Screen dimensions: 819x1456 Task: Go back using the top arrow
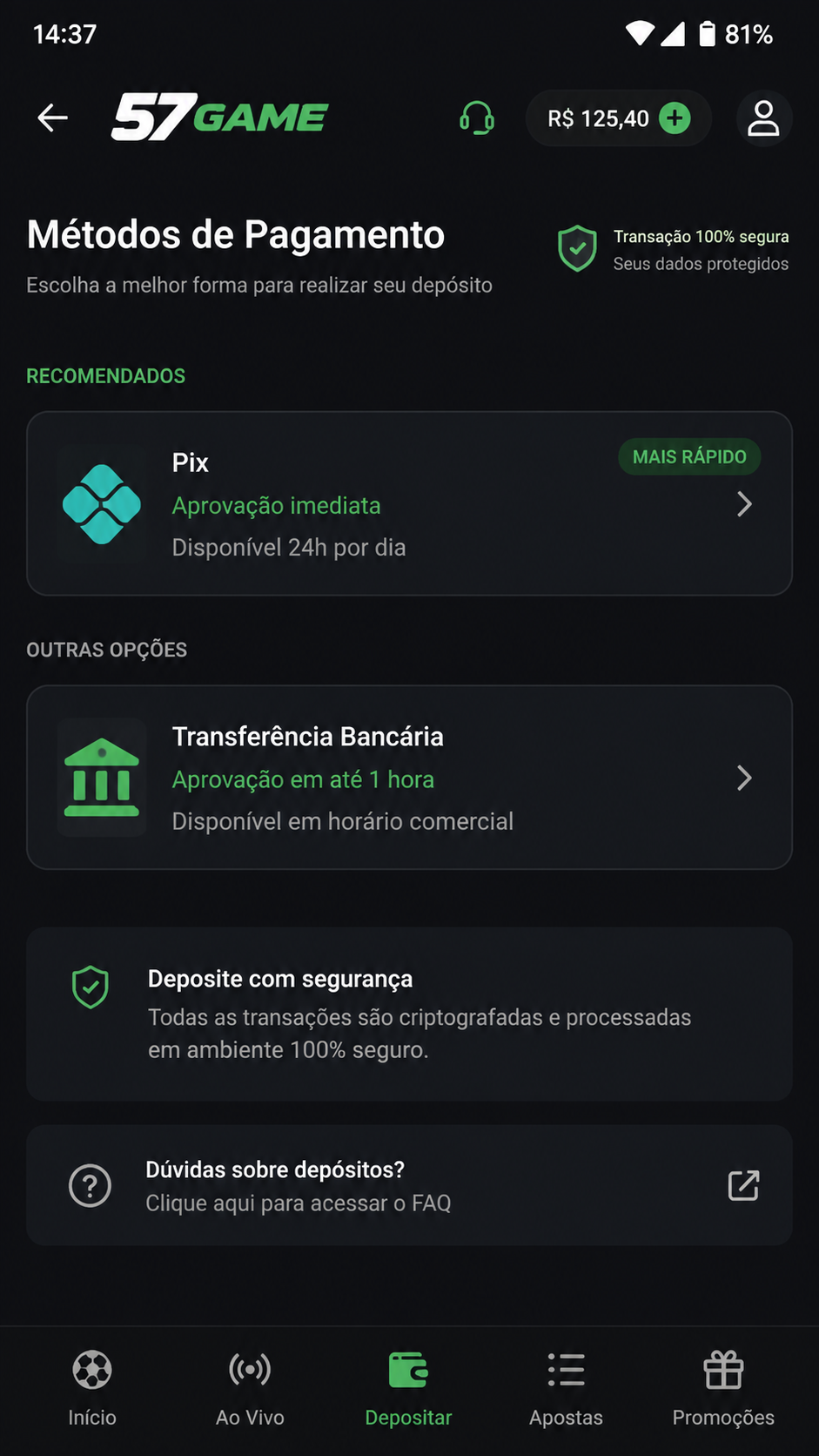(x=53, y=118)
